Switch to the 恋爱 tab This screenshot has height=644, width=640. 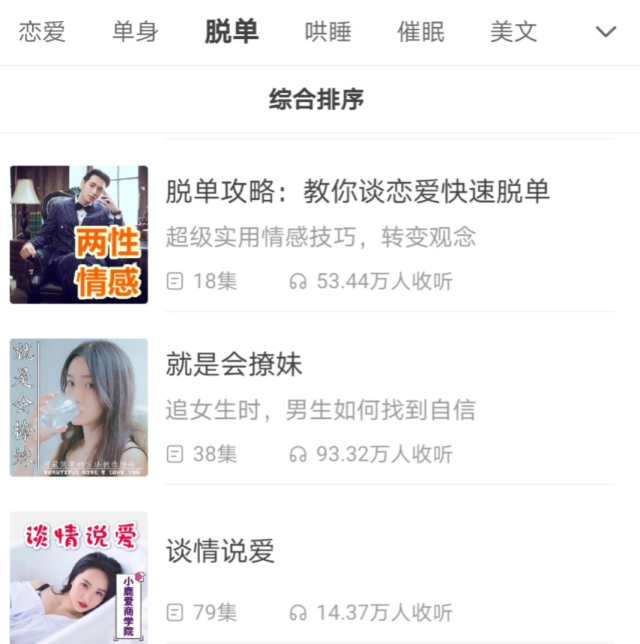tap(42, 32)
